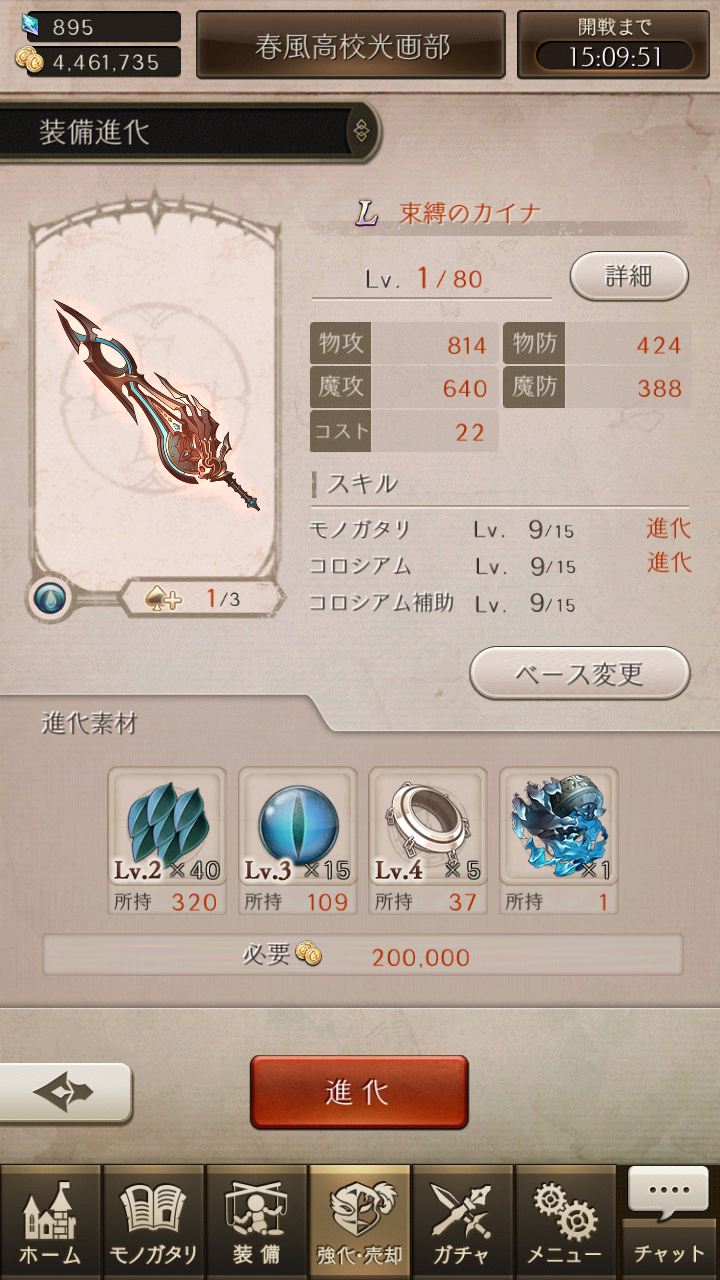Open the ガチャ gacha tab
Image resolution: width=720 pixels, height=1280 pixels.
pyautogui.click(x=462, y=1222)
